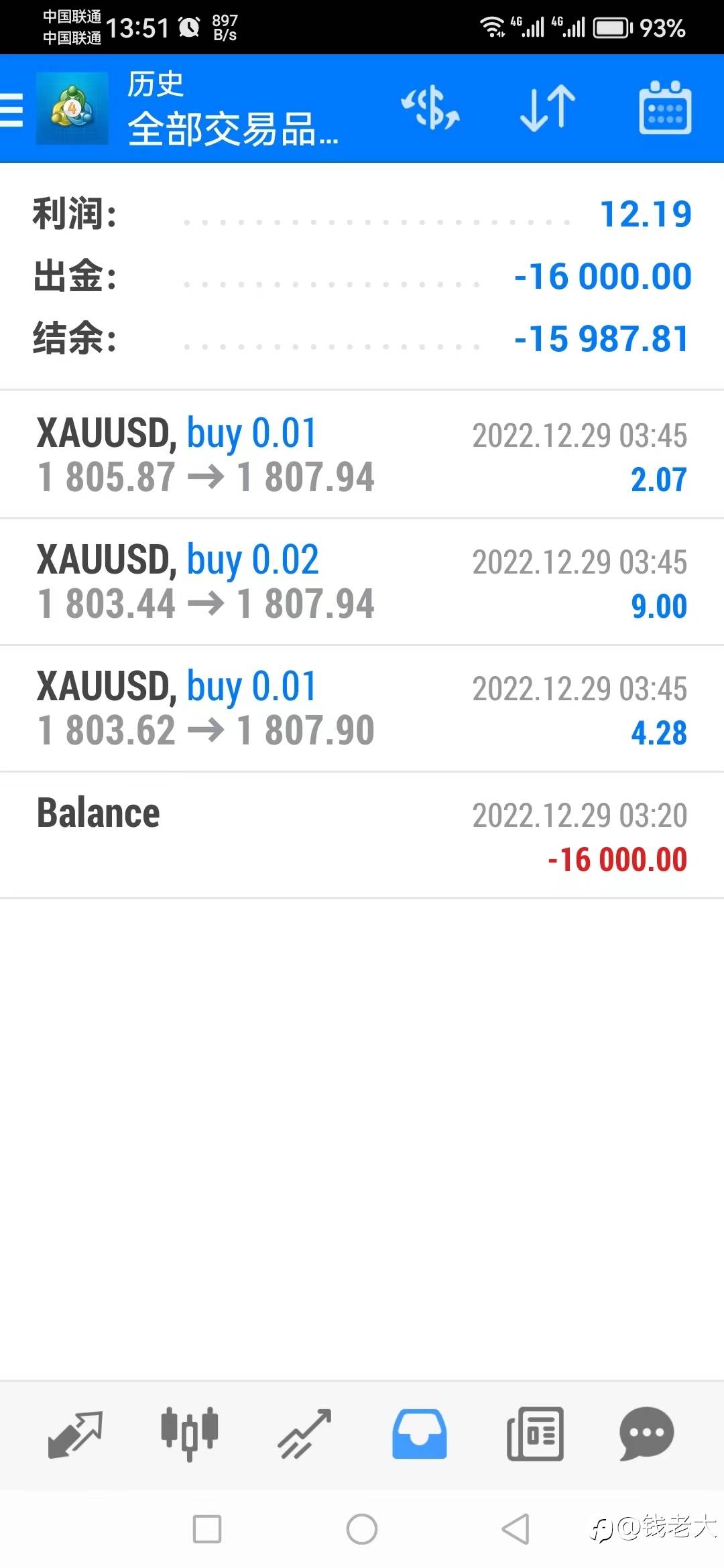Screen dimensions: 724x1568
Task: Open the symbol filter (dollar icon)
Action: [x=430, y=108]
